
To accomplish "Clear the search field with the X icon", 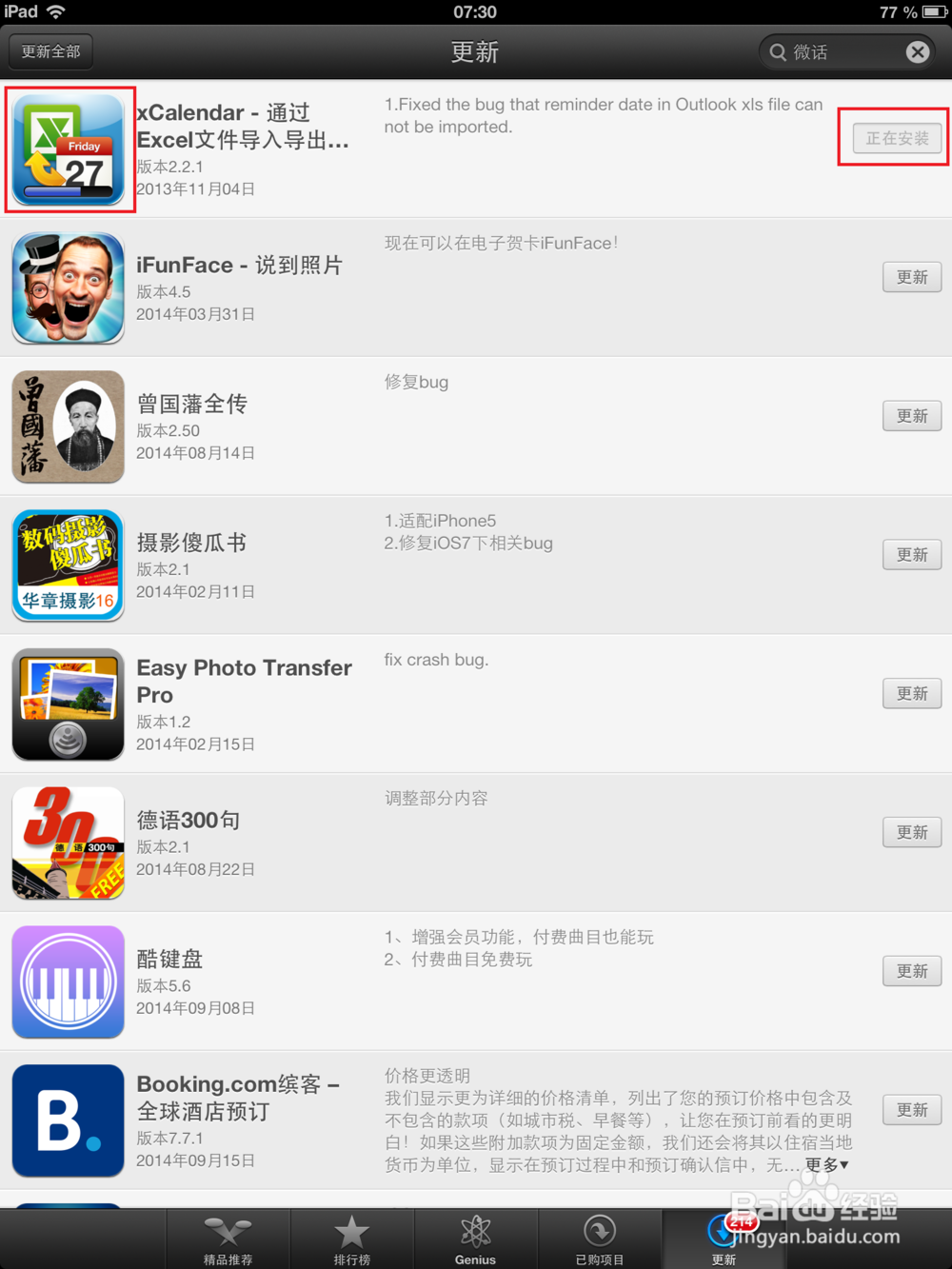I will point(917,52).
